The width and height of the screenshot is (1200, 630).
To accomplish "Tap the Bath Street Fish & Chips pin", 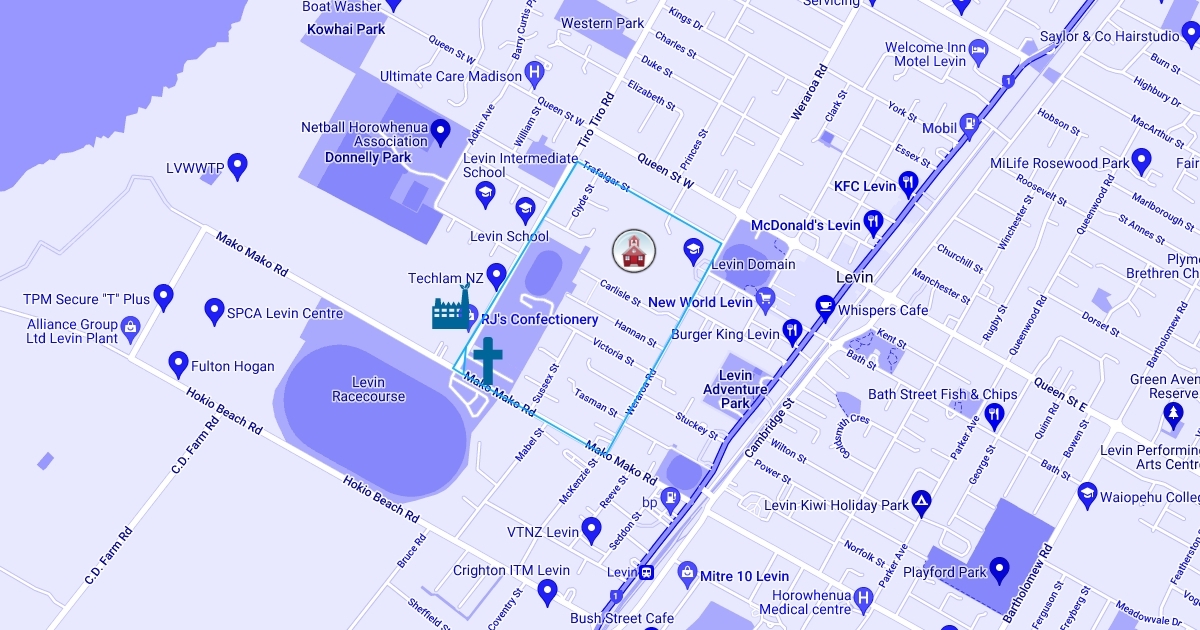I will [x=993, y=413].
